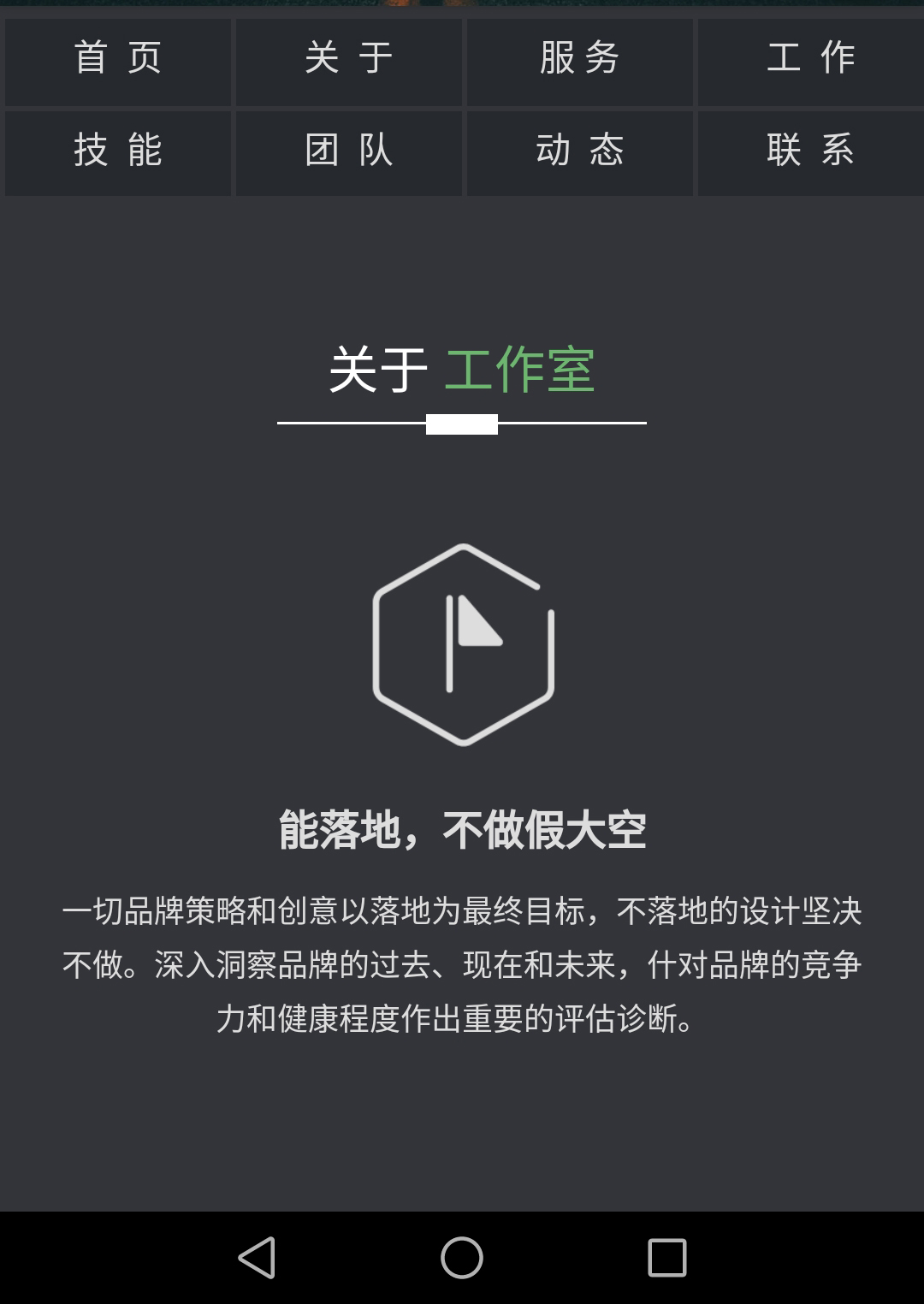924x1304 pixels.
Task: Go back with the system back button
Action: click(x=257, y=1257)
